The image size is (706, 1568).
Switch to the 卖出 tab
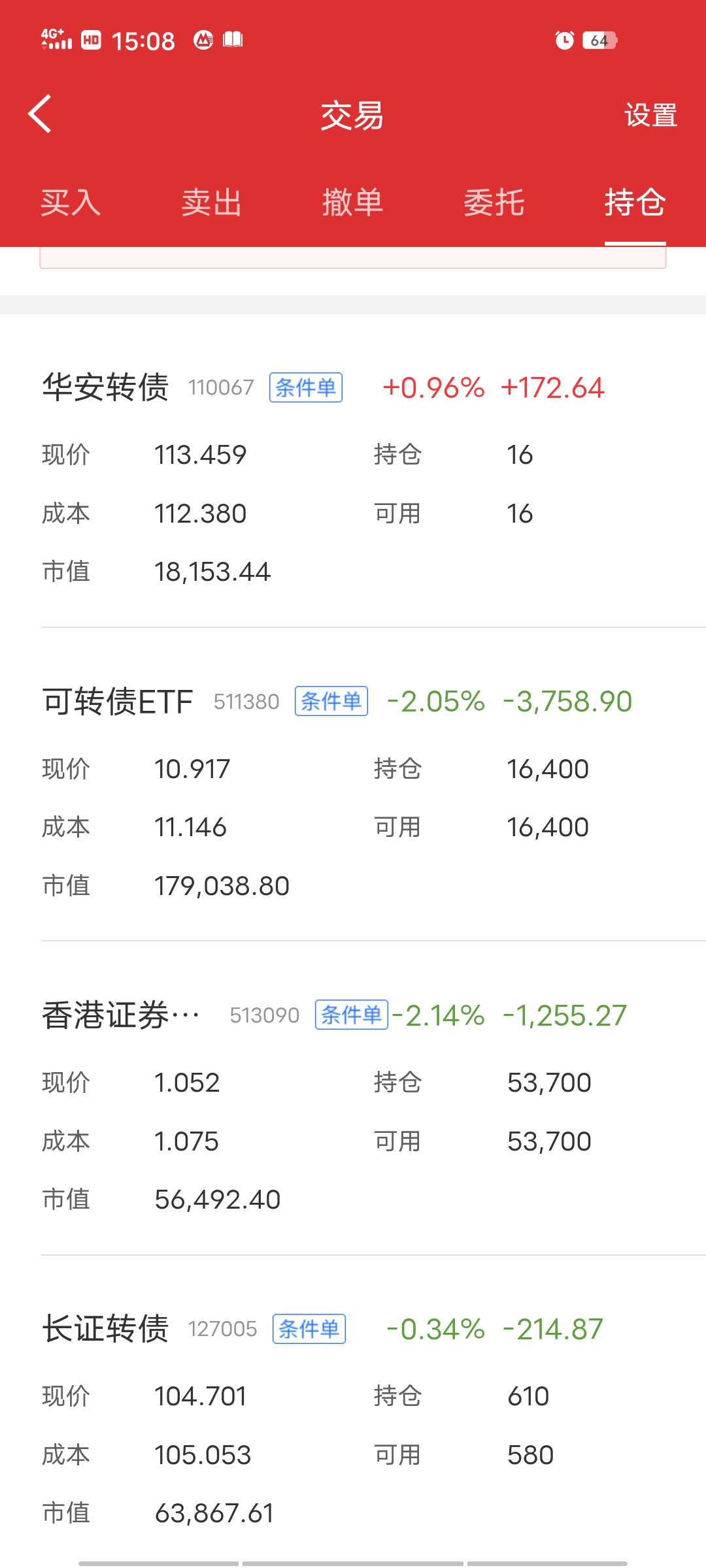212,203
